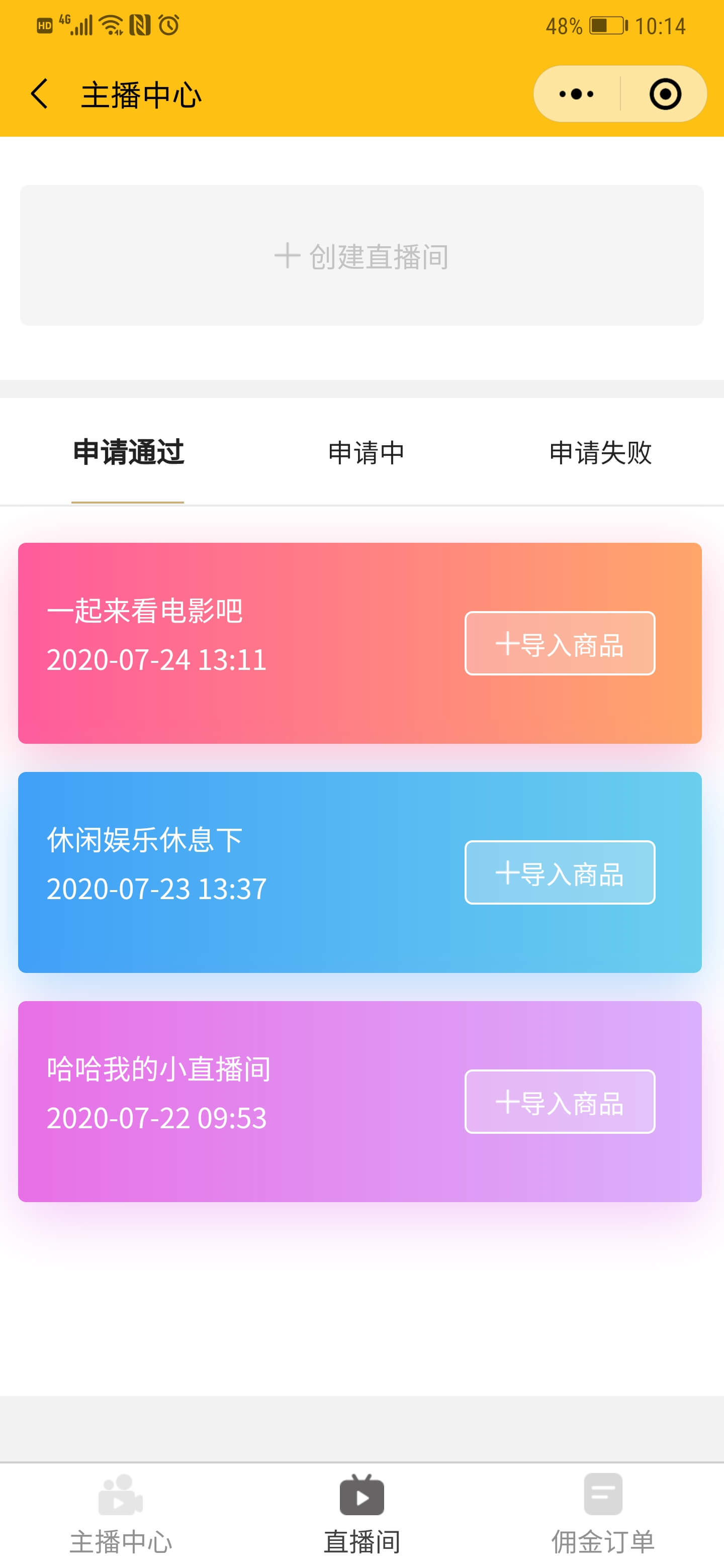Open the mini program more options menu
The height and width of the screenshot is (1568, 724).
click(x=576, y=94)
